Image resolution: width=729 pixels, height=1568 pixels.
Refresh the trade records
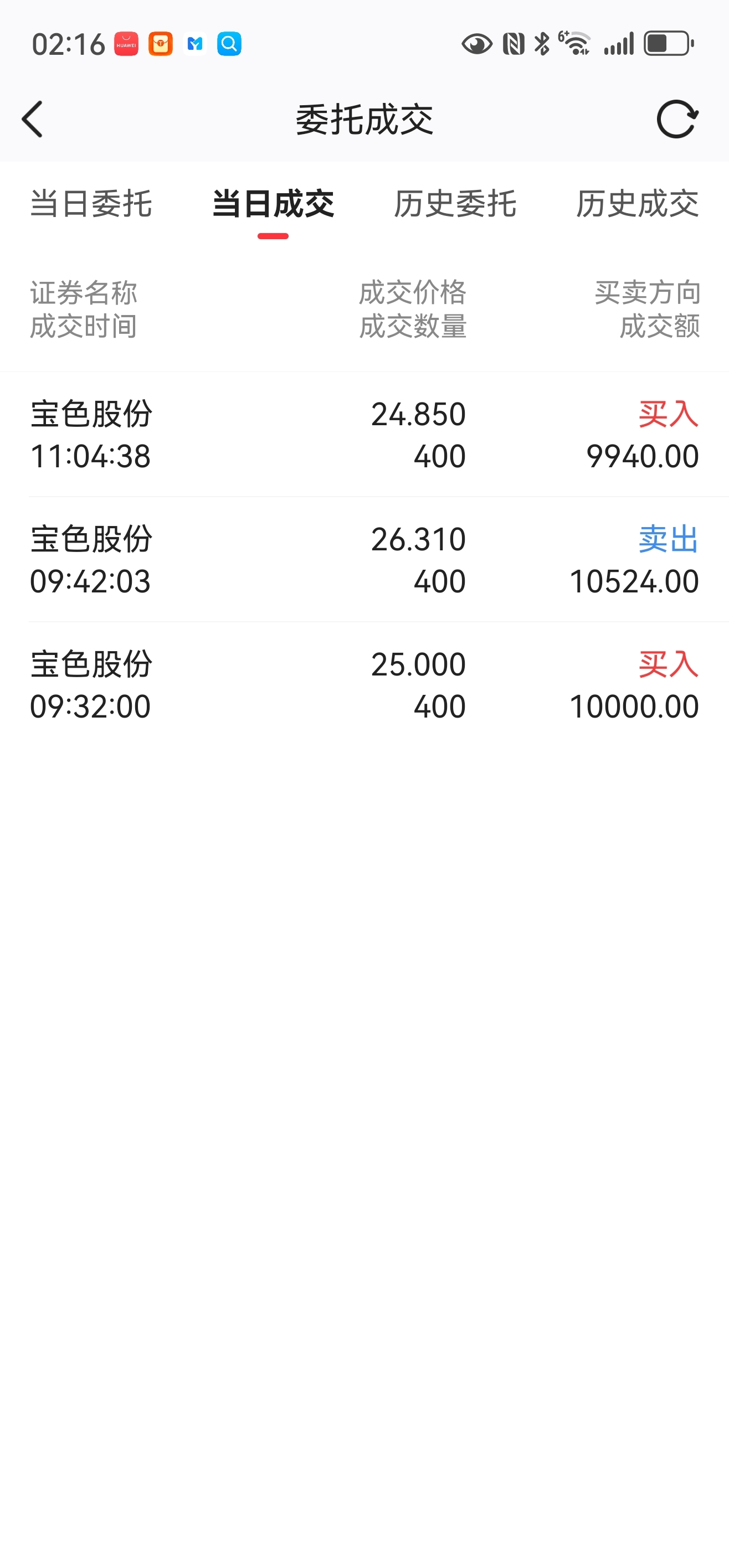click(676, 119)
